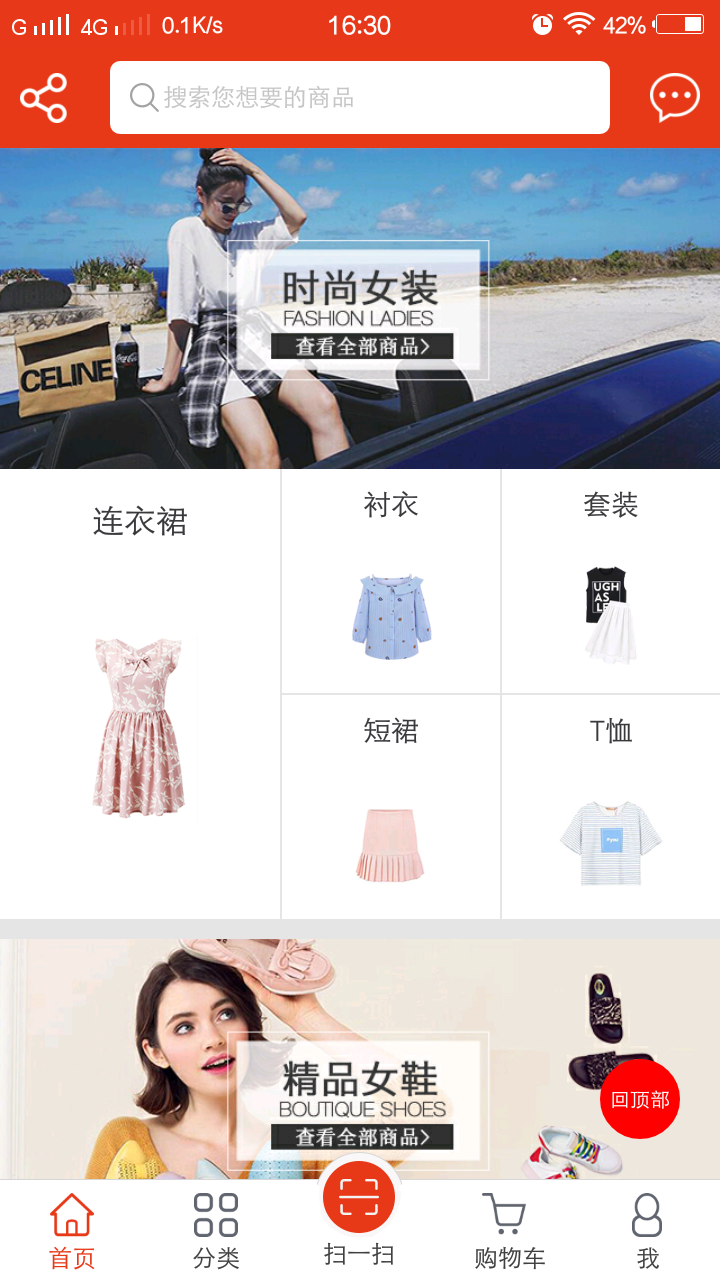The height and width of the screenshot is (1280, 720).
Task: Go to the 我 profile tab
Action: coord(647,1230)
